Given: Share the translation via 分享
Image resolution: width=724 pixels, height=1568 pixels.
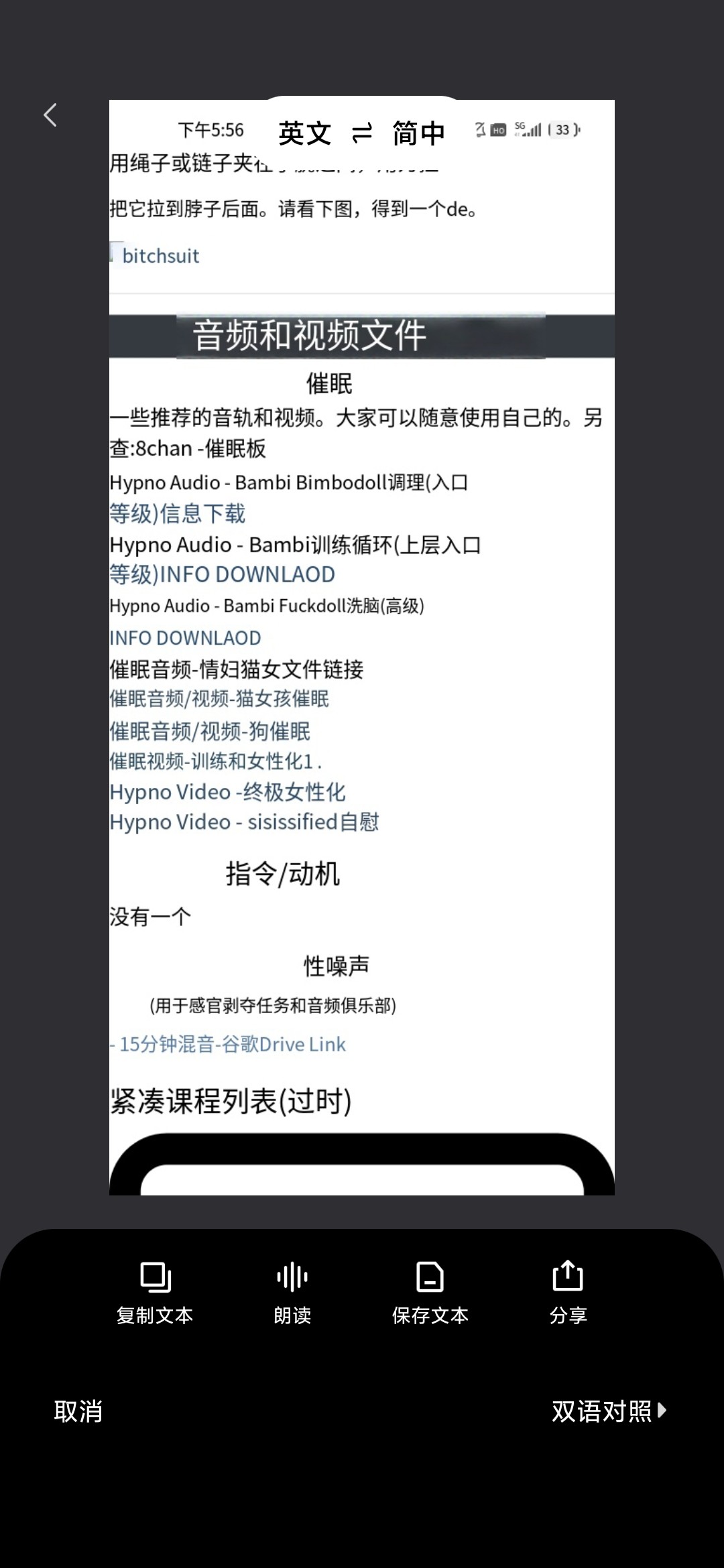Looking at the screenshot, I should pyautogui.click(x=568, y=1293).
